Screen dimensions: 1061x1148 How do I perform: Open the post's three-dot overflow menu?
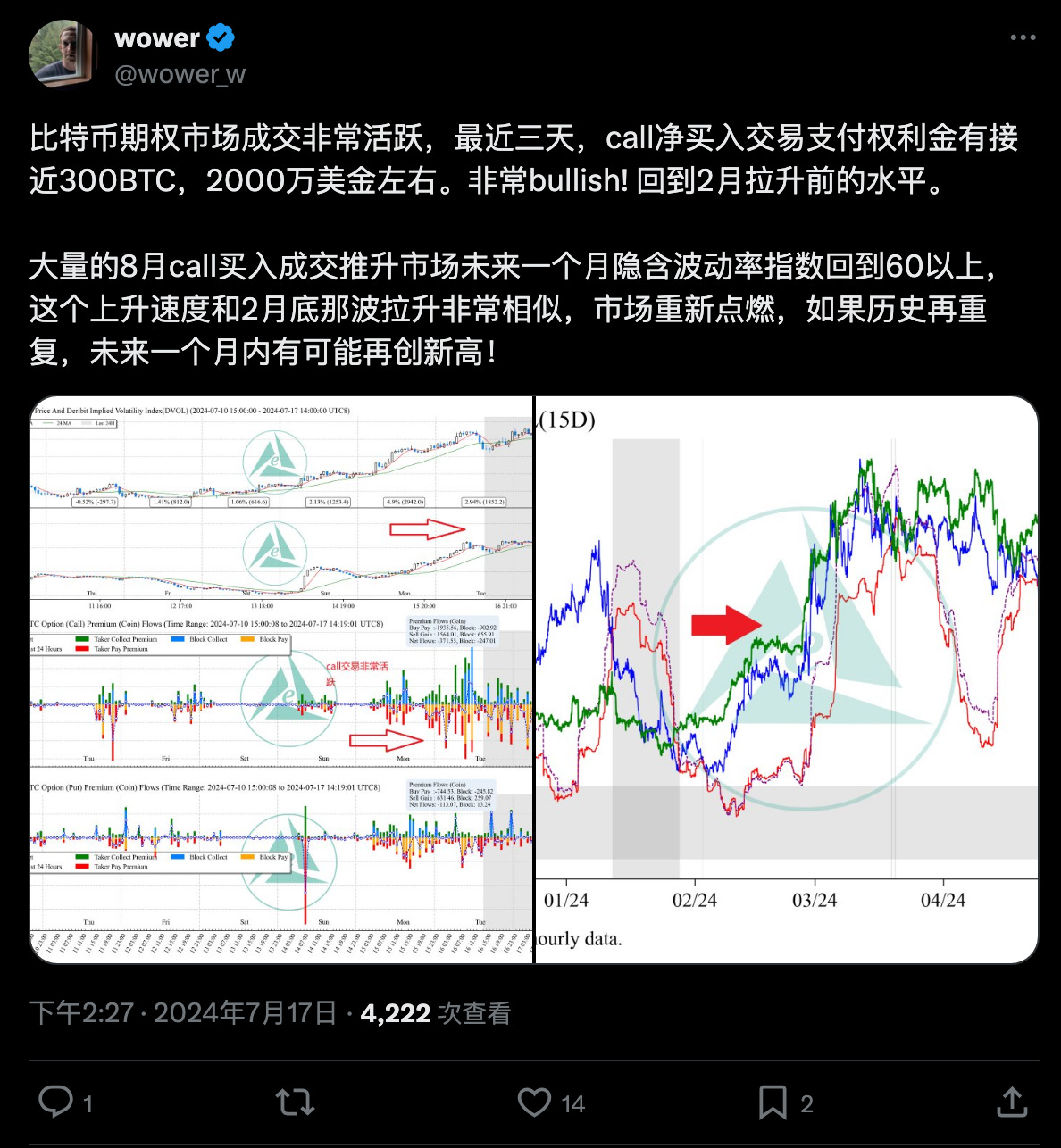[1023, 38]
